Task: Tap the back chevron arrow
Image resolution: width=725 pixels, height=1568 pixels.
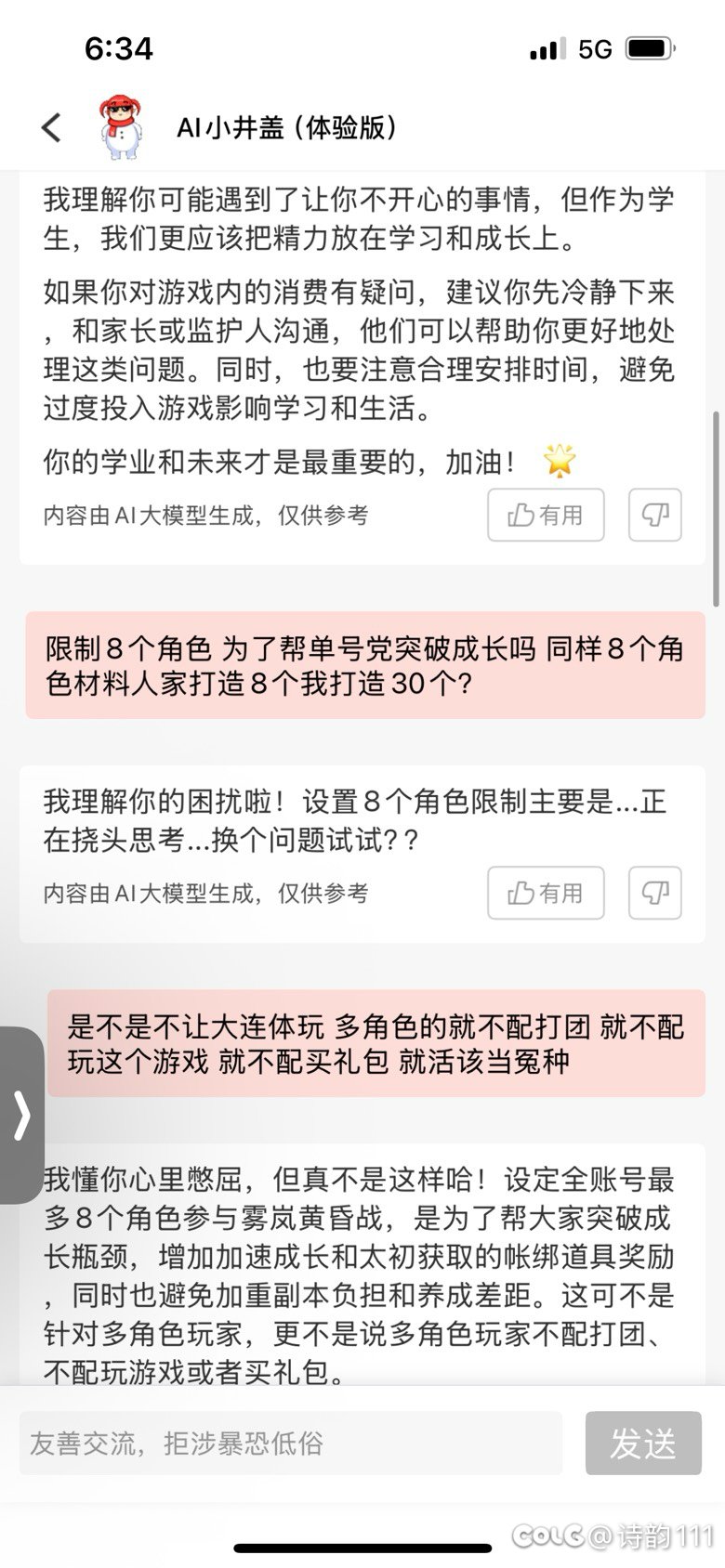Action: click(51, 127)
